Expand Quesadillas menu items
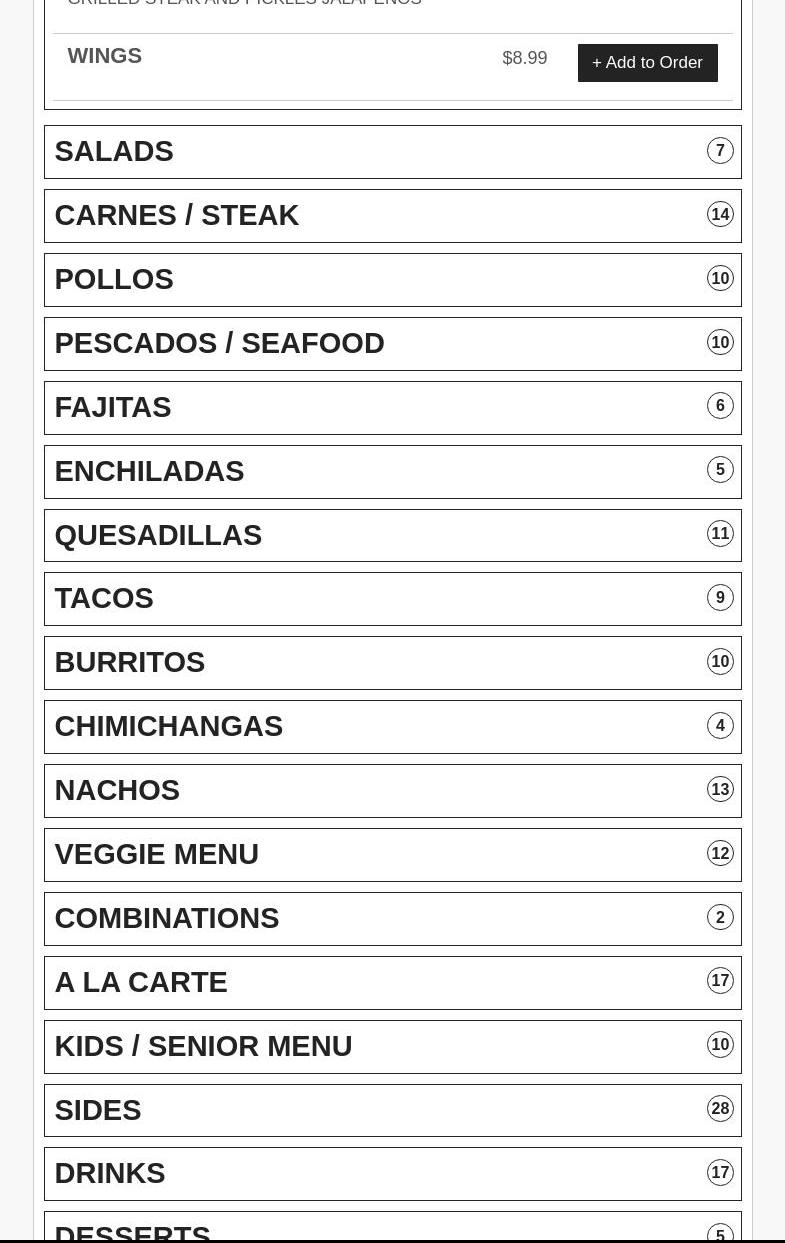This screenshot has width=785, height=1243. click(x=392, y=535)
